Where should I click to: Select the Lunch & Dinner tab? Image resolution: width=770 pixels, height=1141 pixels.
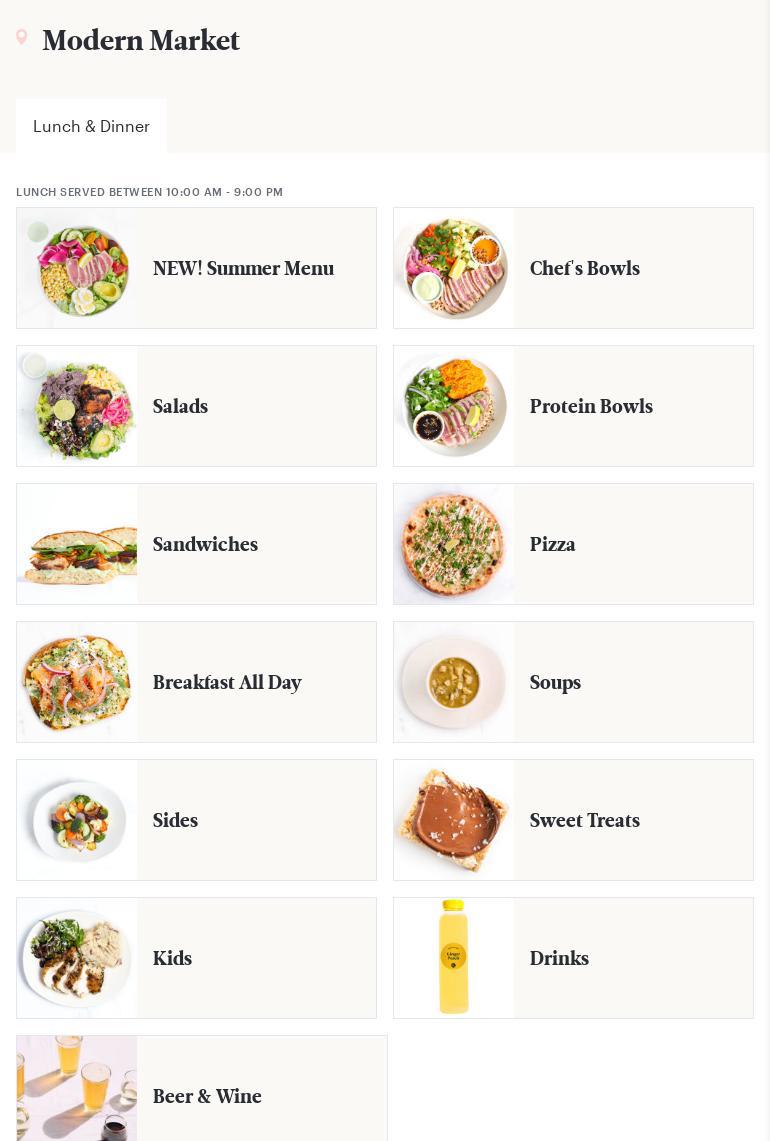(x=91, y=126)
